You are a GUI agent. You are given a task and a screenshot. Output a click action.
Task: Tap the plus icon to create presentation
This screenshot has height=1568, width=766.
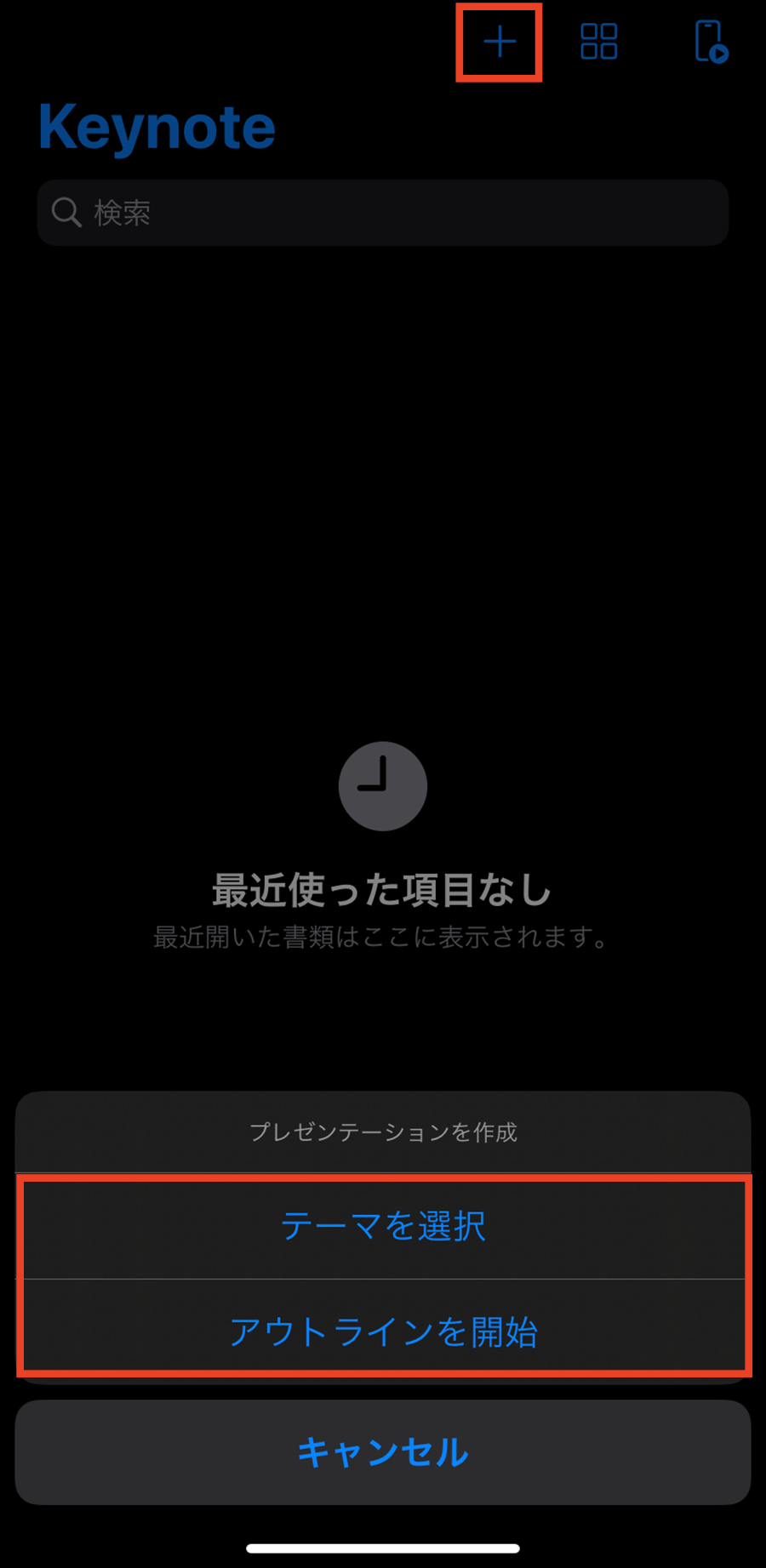500,42
